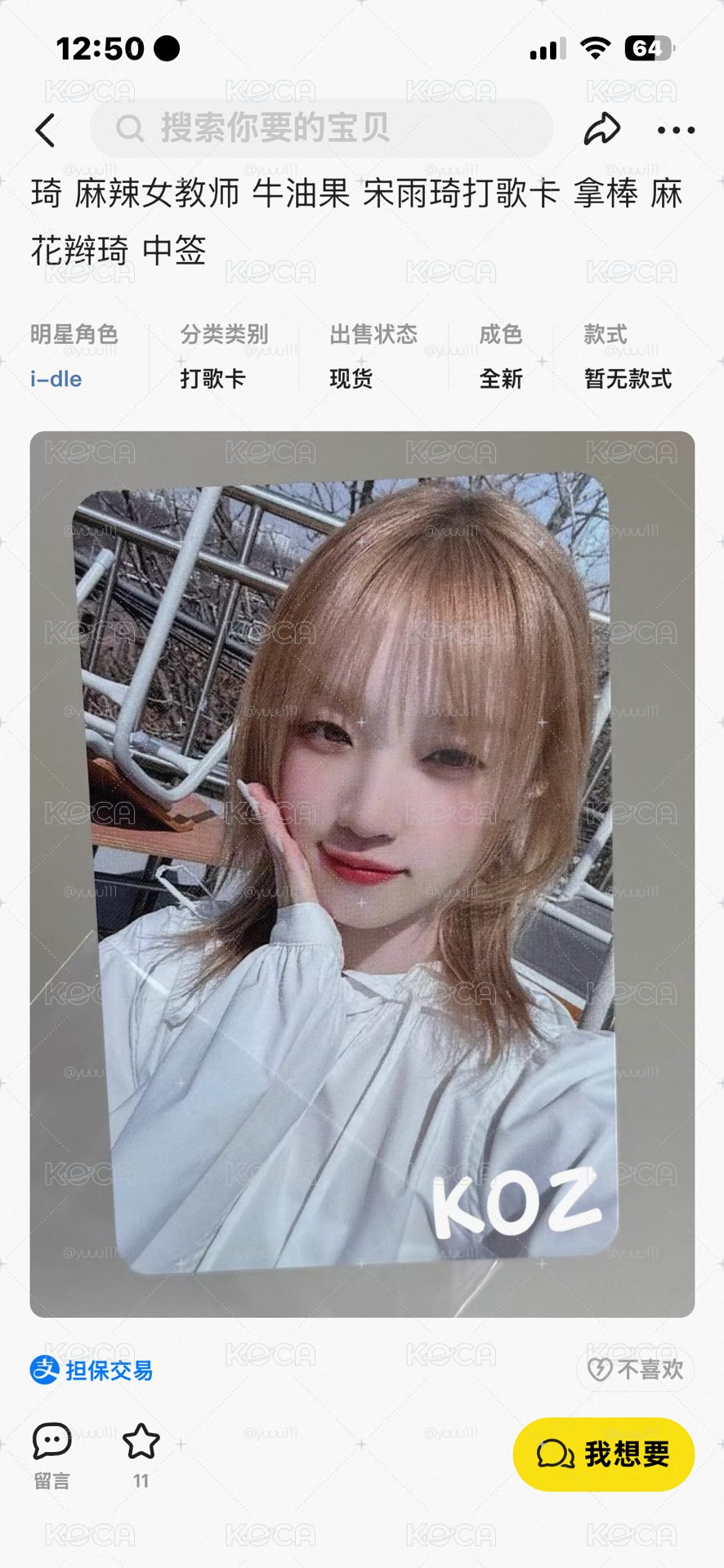Image resolution: width=724 pixels, height=1568 pixels.
Task: View the photocard image full screen
Action: [x=362, y=874]
